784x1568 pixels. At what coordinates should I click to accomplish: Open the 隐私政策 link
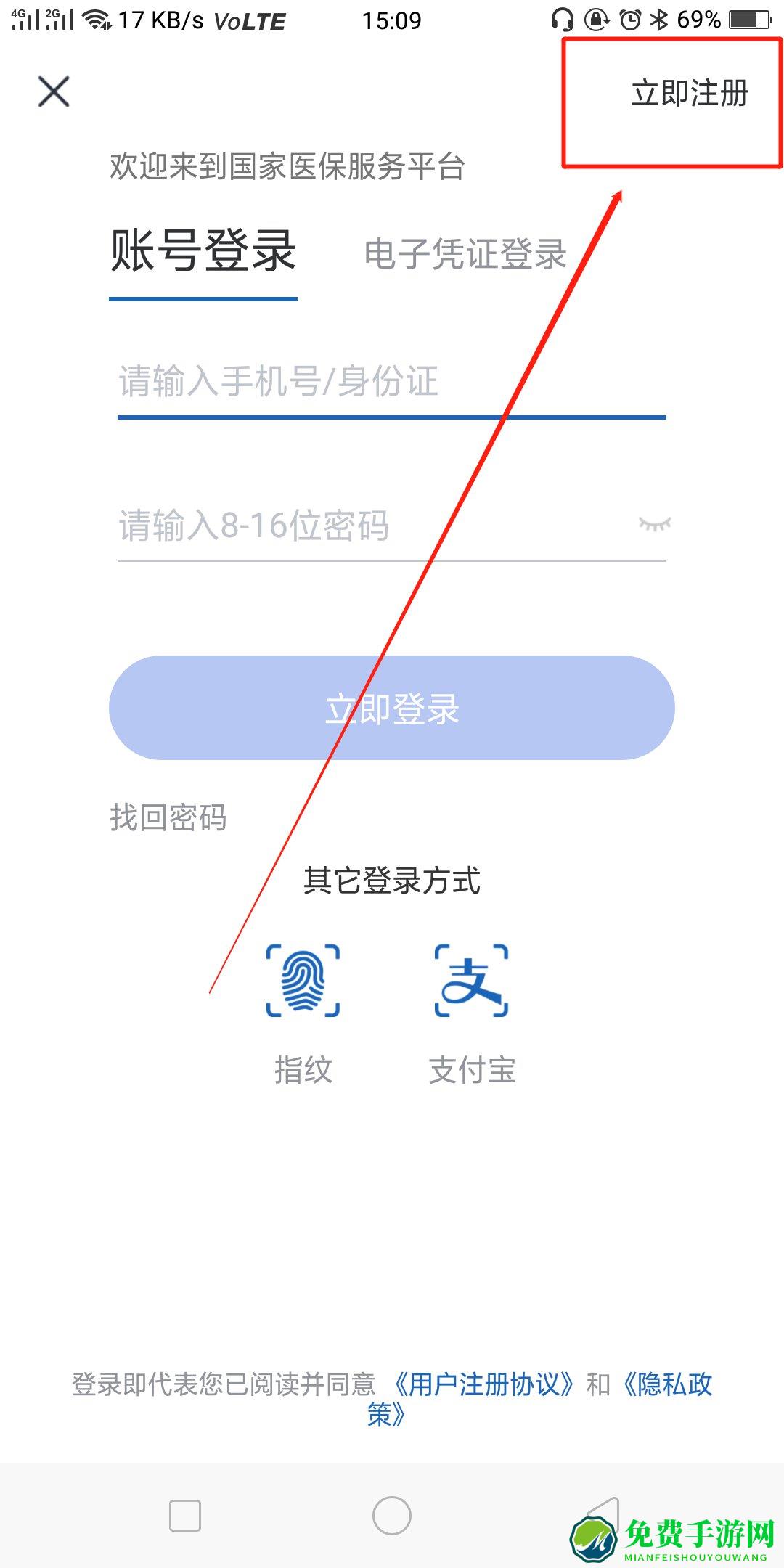pos(668,1384)
